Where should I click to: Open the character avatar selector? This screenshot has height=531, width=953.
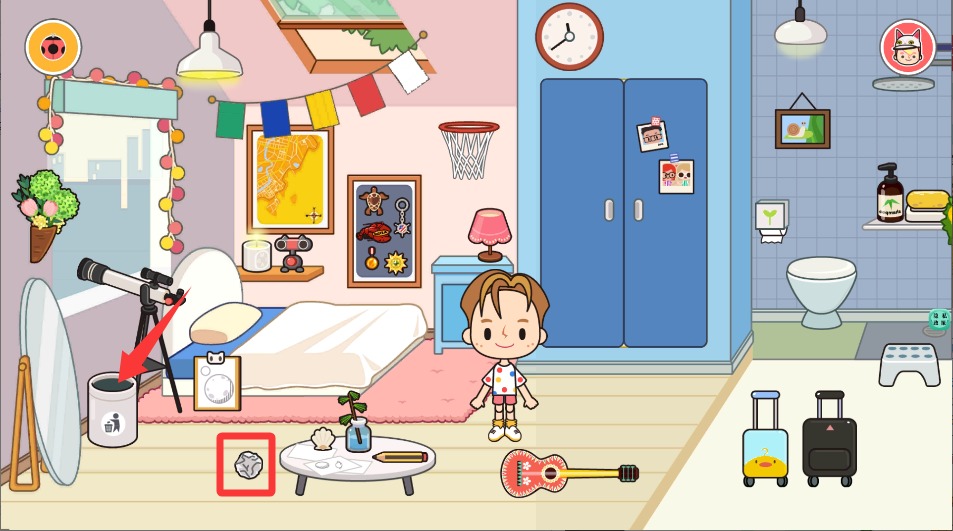coord(907,47)
